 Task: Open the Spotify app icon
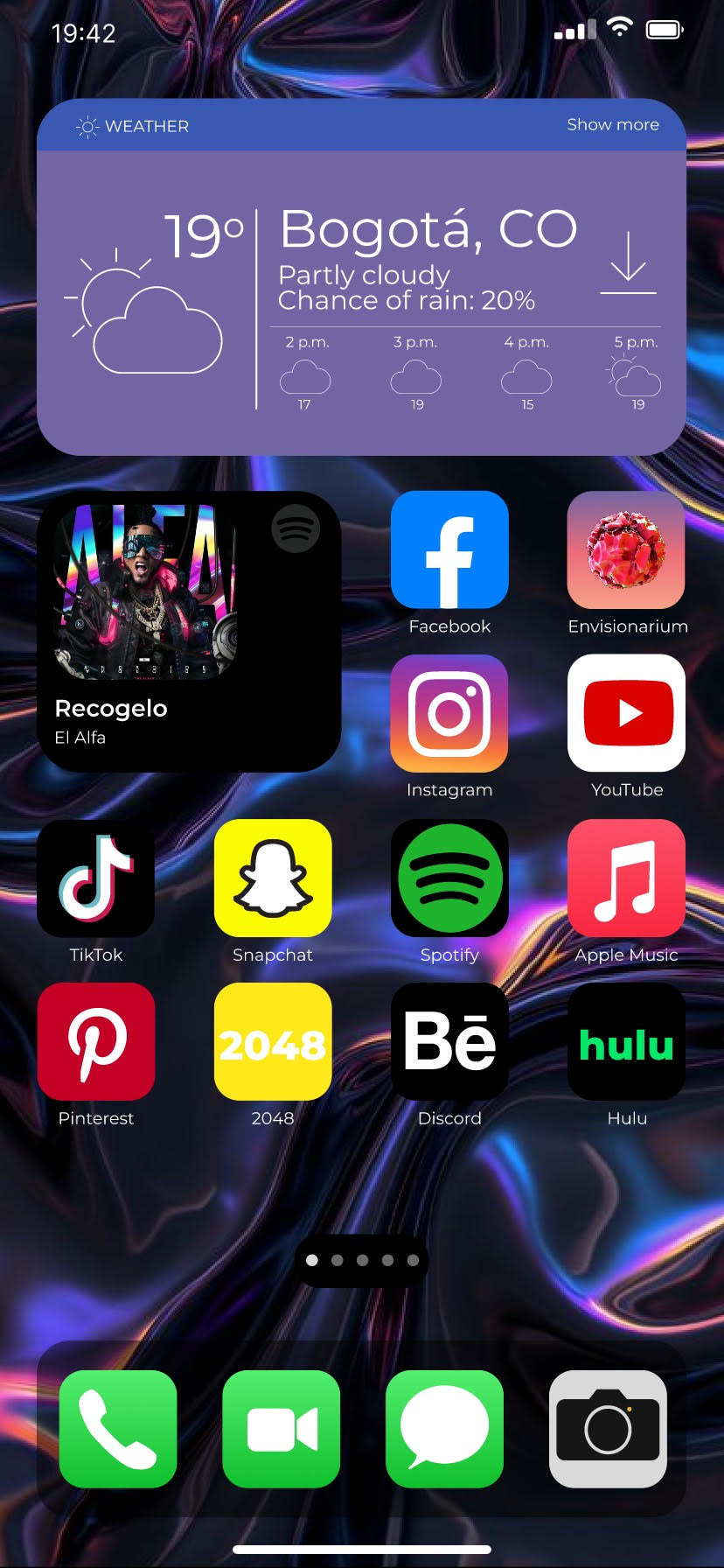tap(449, 878)
